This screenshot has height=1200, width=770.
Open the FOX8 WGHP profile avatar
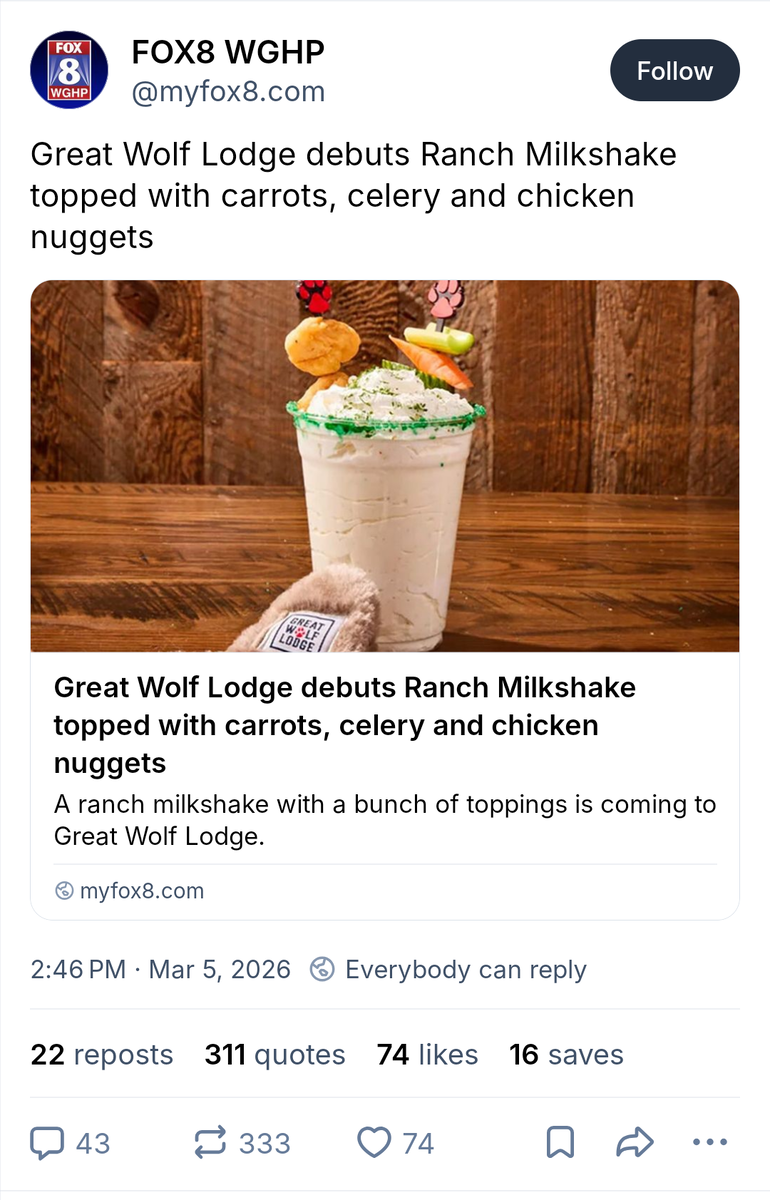(68, 70)
